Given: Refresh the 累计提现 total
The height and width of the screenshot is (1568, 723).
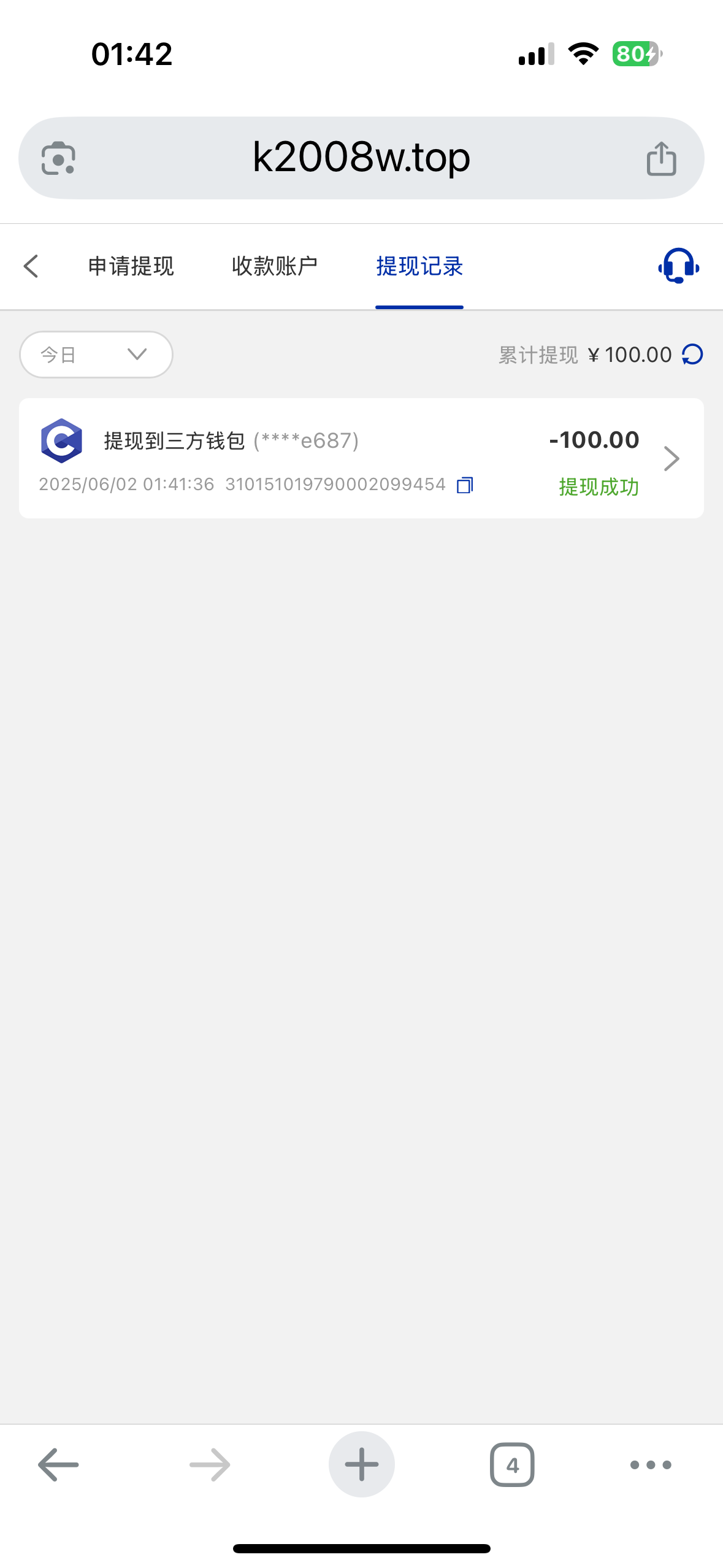Looking at the screenshot, I should (x=692, y=355).
